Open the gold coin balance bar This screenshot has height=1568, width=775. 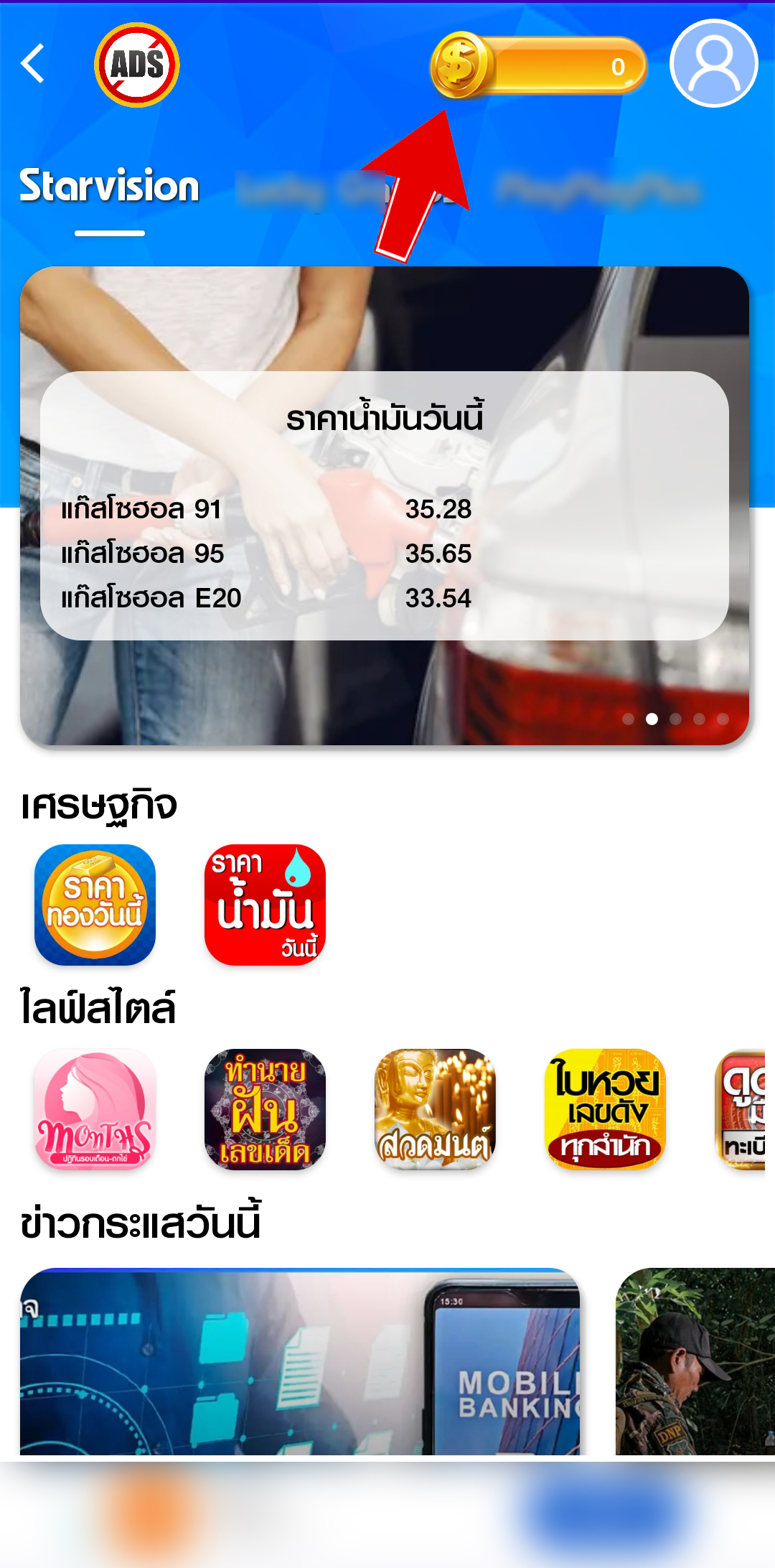pos(538,66)
